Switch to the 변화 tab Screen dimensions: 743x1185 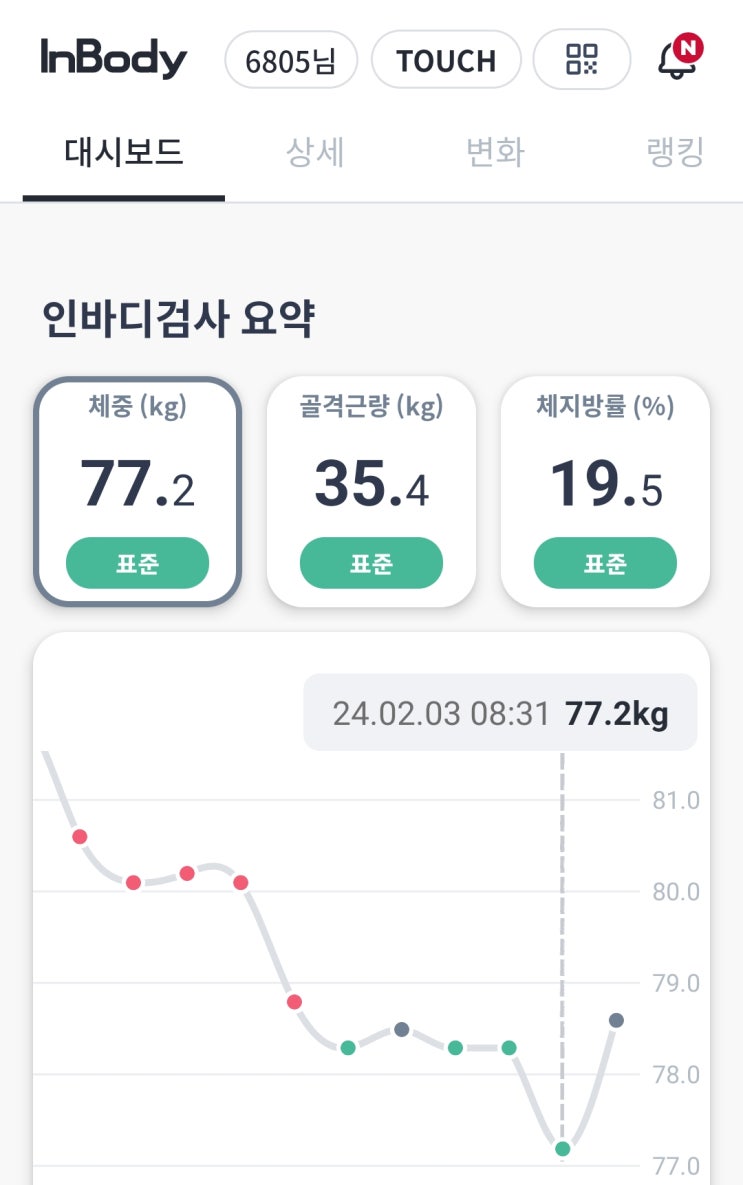point(495,153)
